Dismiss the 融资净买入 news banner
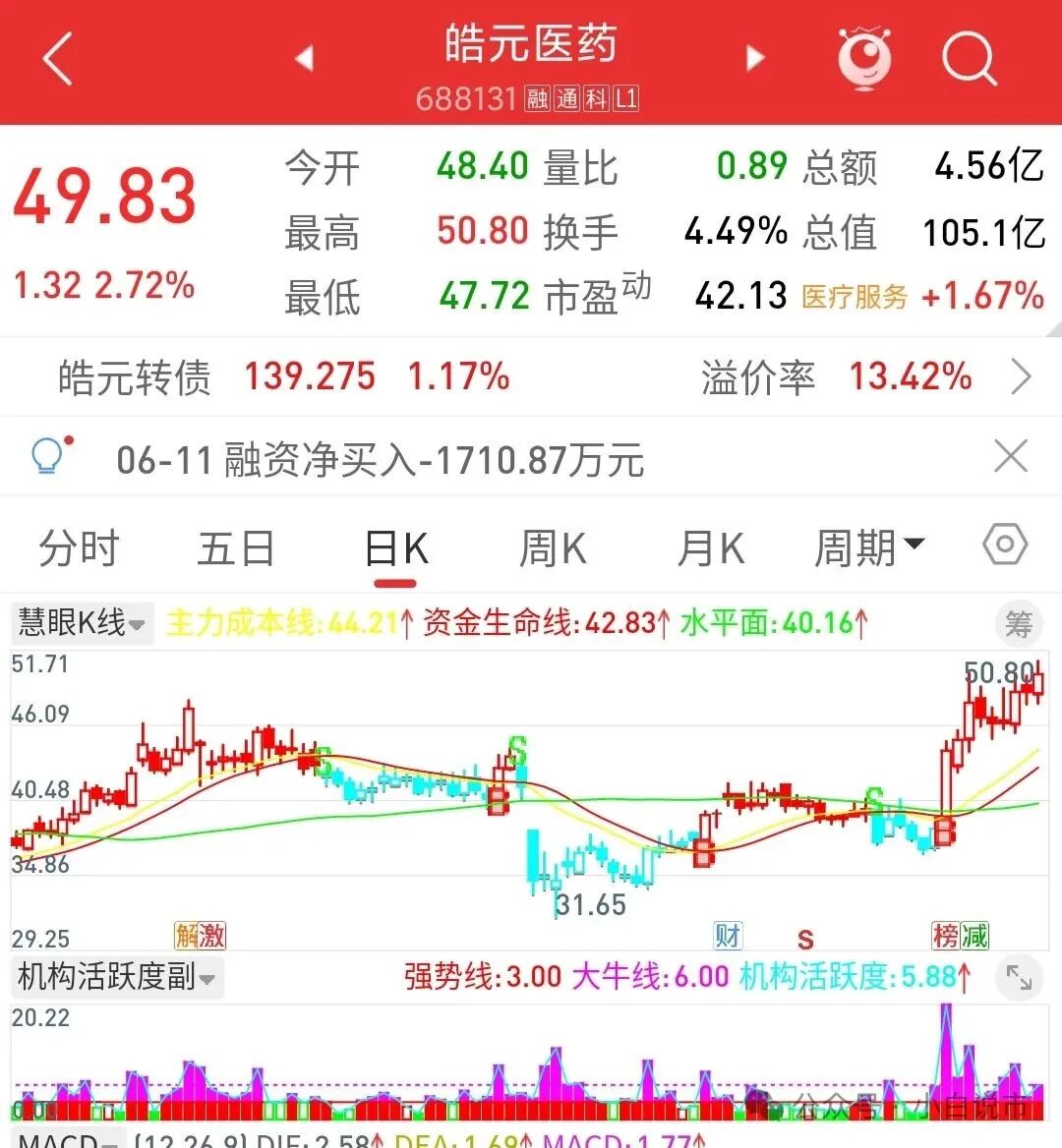The width and height of the screenshot is (1062, 1148). pos(1011,455)
